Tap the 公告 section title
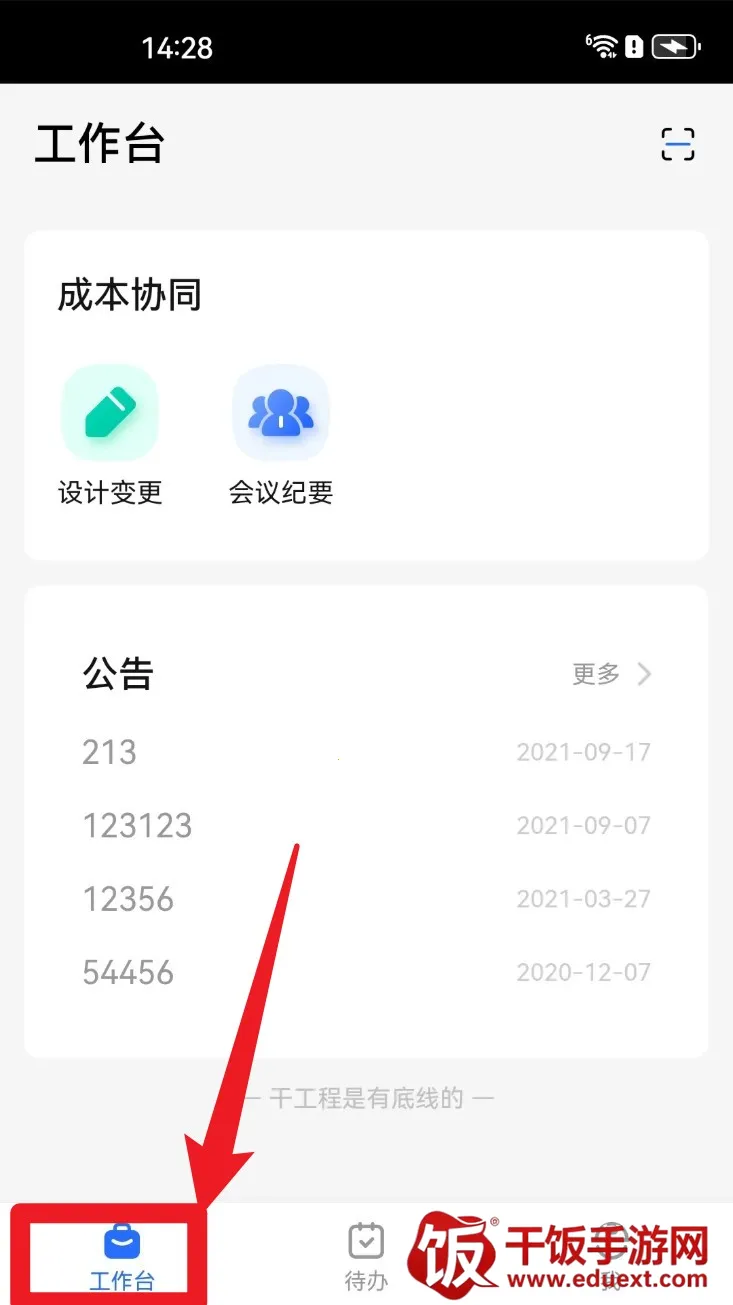The image size is (733, 1305). coord(117,674)
